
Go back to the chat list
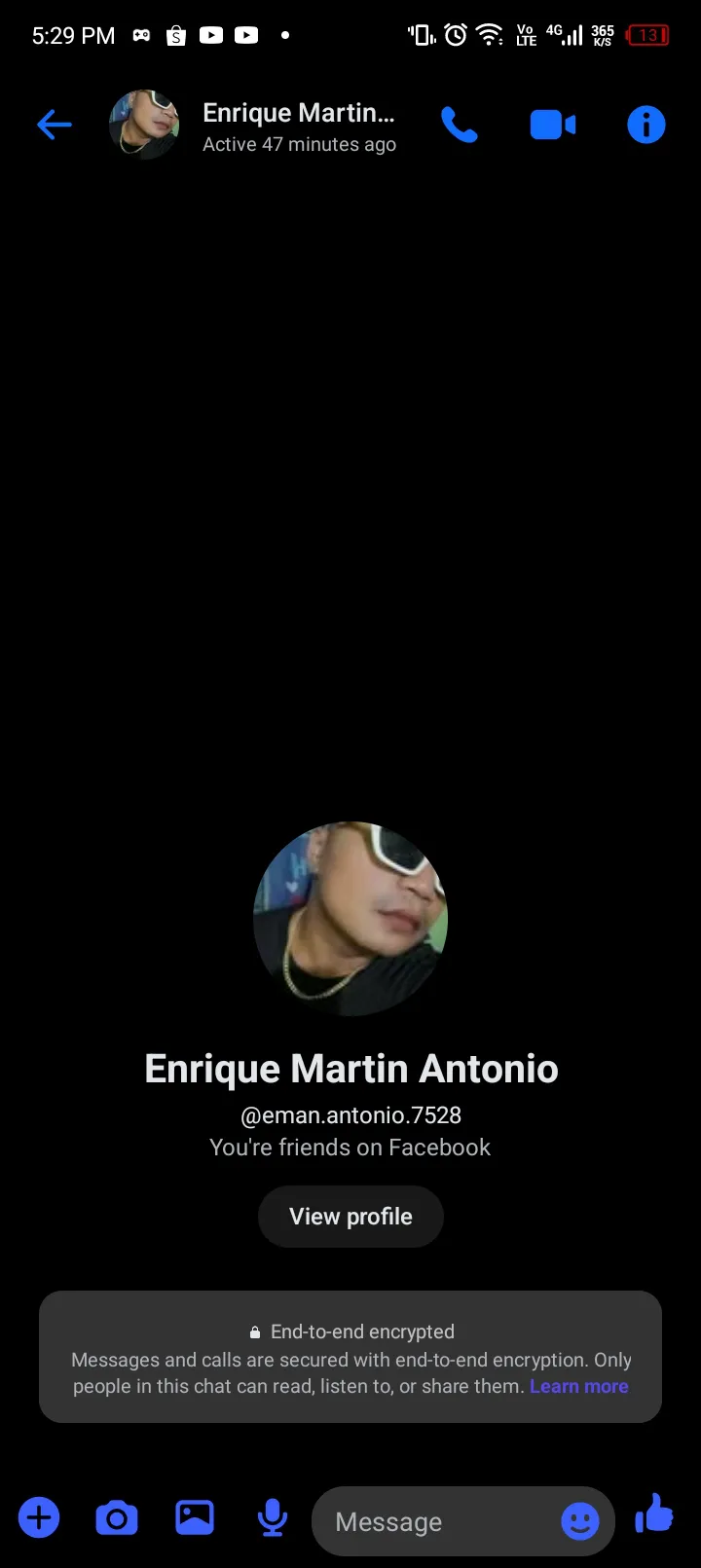[55, 125]
